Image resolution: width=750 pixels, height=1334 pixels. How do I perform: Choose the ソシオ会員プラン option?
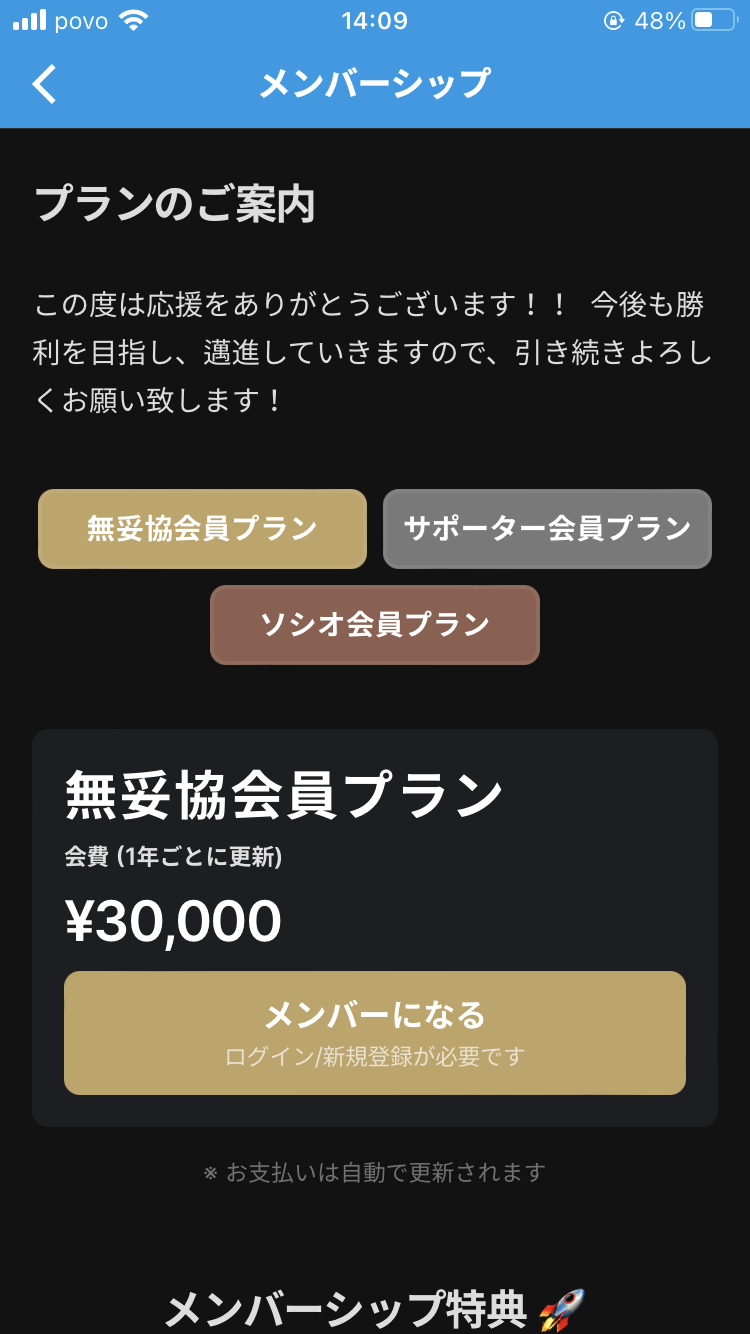pyautogui.click(x=374, y=625)
